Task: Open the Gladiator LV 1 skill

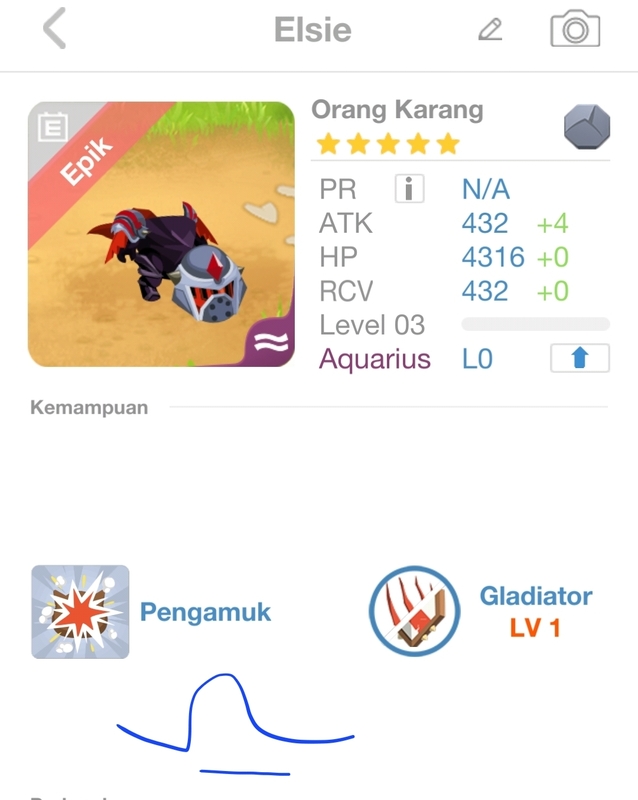Action: point(414,612)
